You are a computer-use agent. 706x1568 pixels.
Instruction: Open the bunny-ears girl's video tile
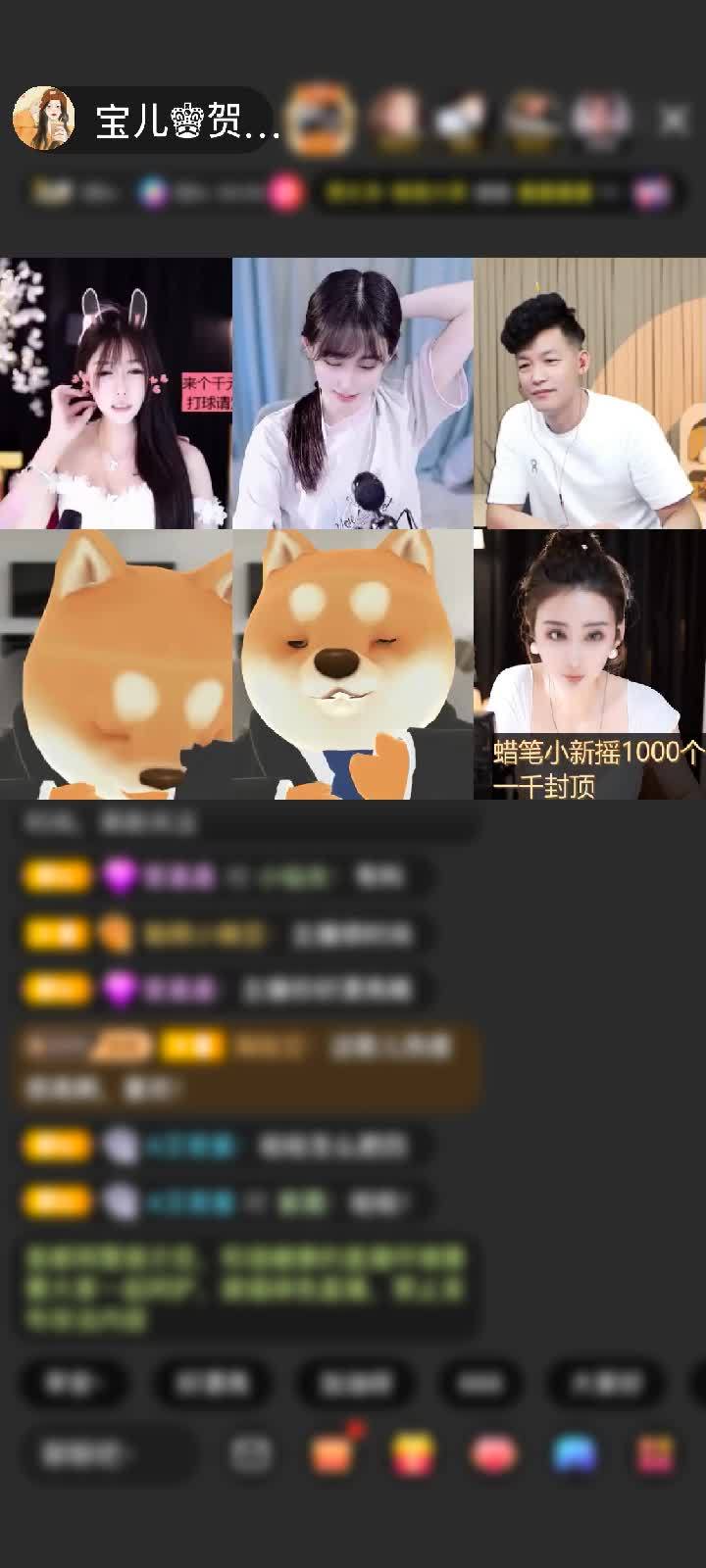click(116, 393)
